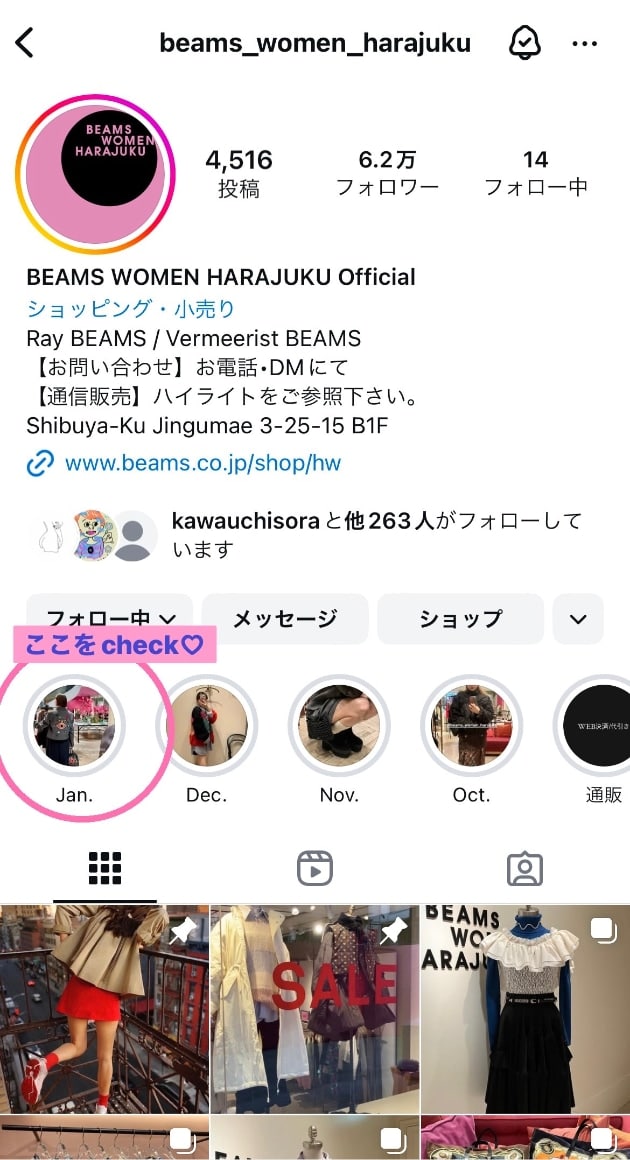Open the list of 14 following accounts
The image size is (630, 1160).
click(x=535, y=173)
